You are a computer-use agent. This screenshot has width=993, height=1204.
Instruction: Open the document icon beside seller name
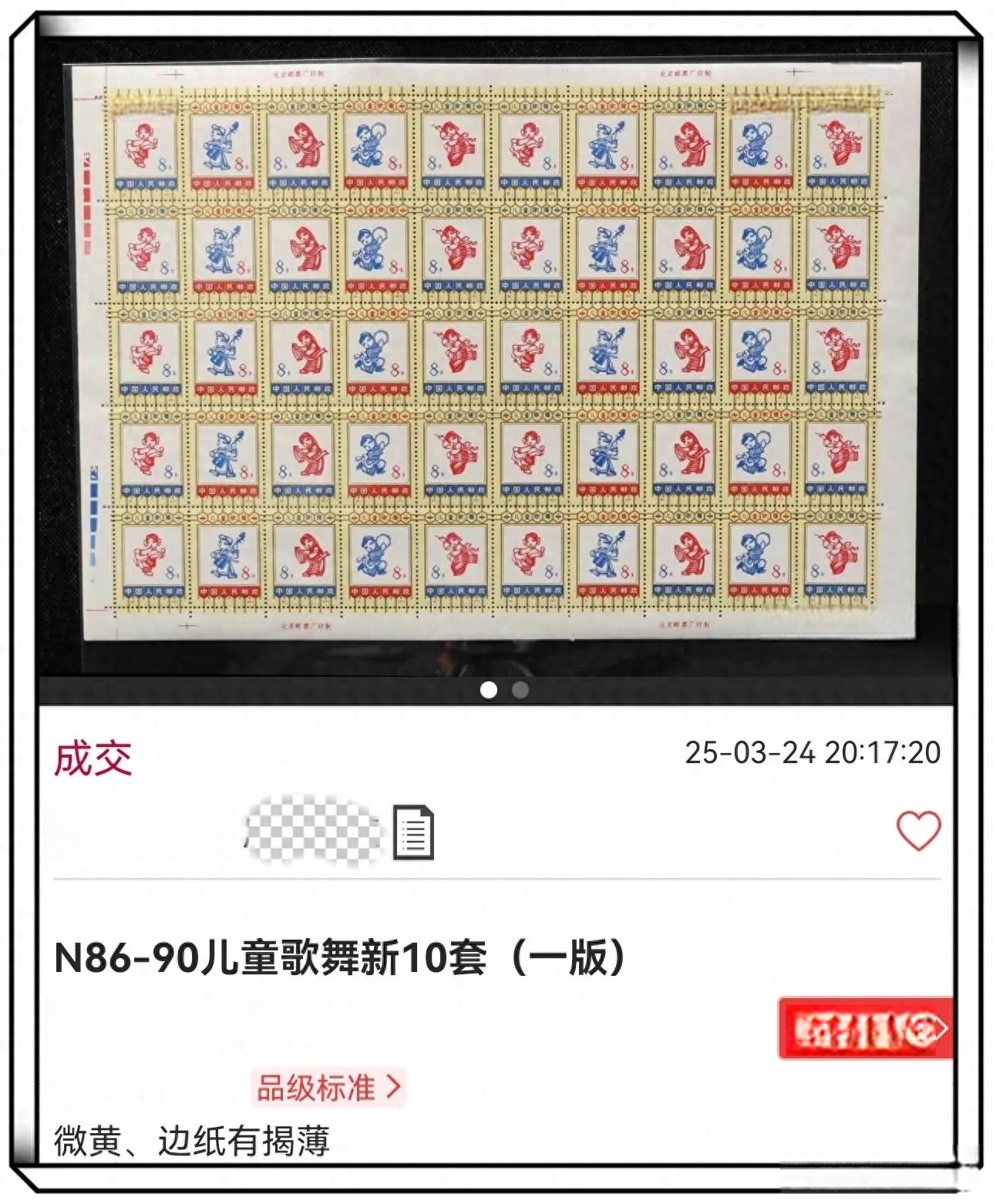pyautogui.click(x=413, y=832)
